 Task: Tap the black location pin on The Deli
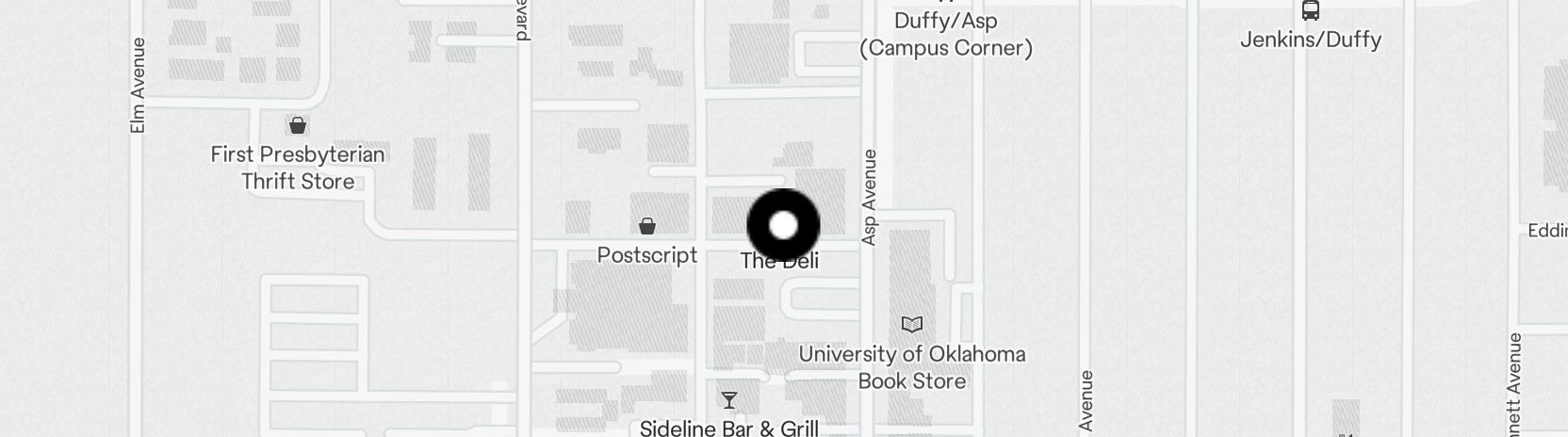point(783,225)
